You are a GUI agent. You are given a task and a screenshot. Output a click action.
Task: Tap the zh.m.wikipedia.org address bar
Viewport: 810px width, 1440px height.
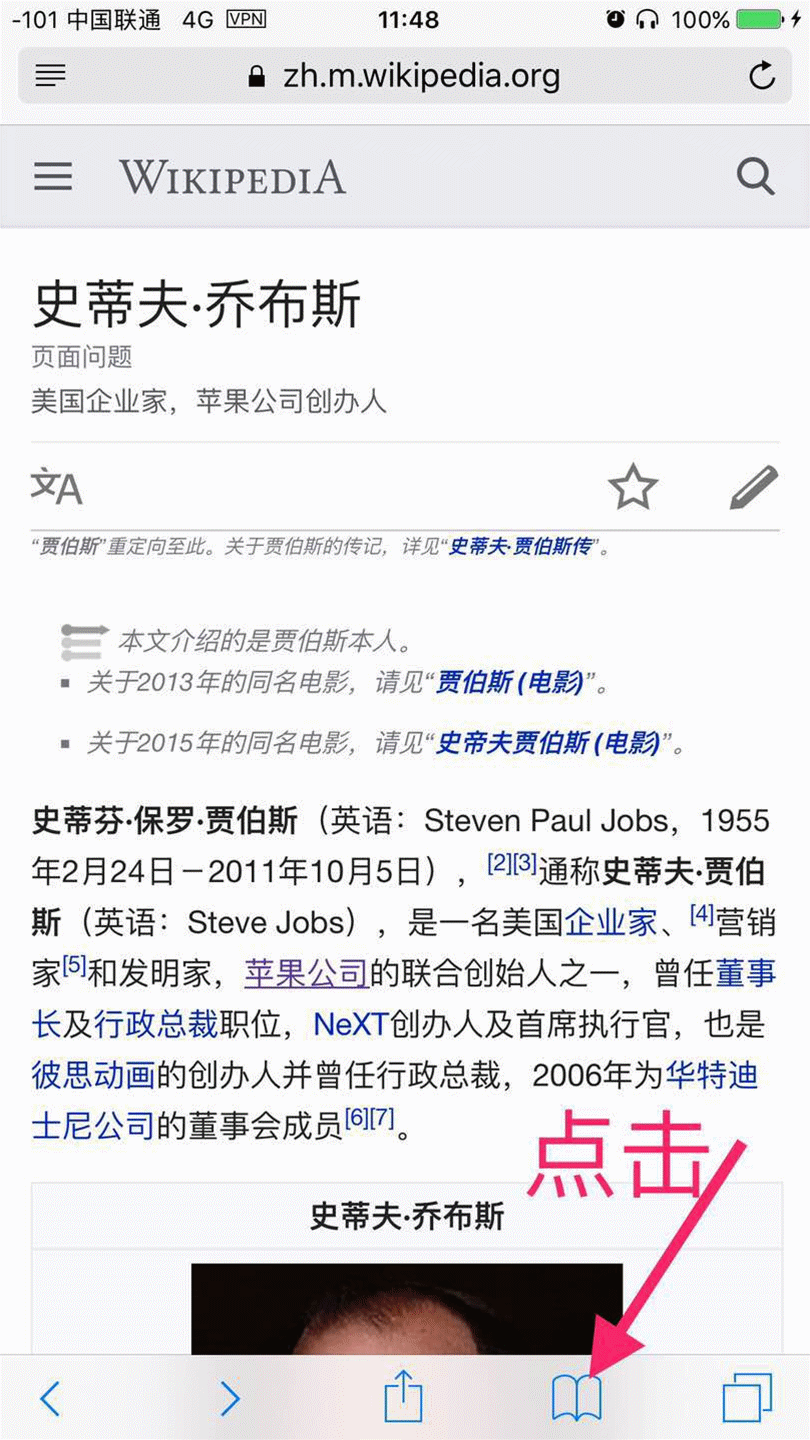[x=405, y=76]
